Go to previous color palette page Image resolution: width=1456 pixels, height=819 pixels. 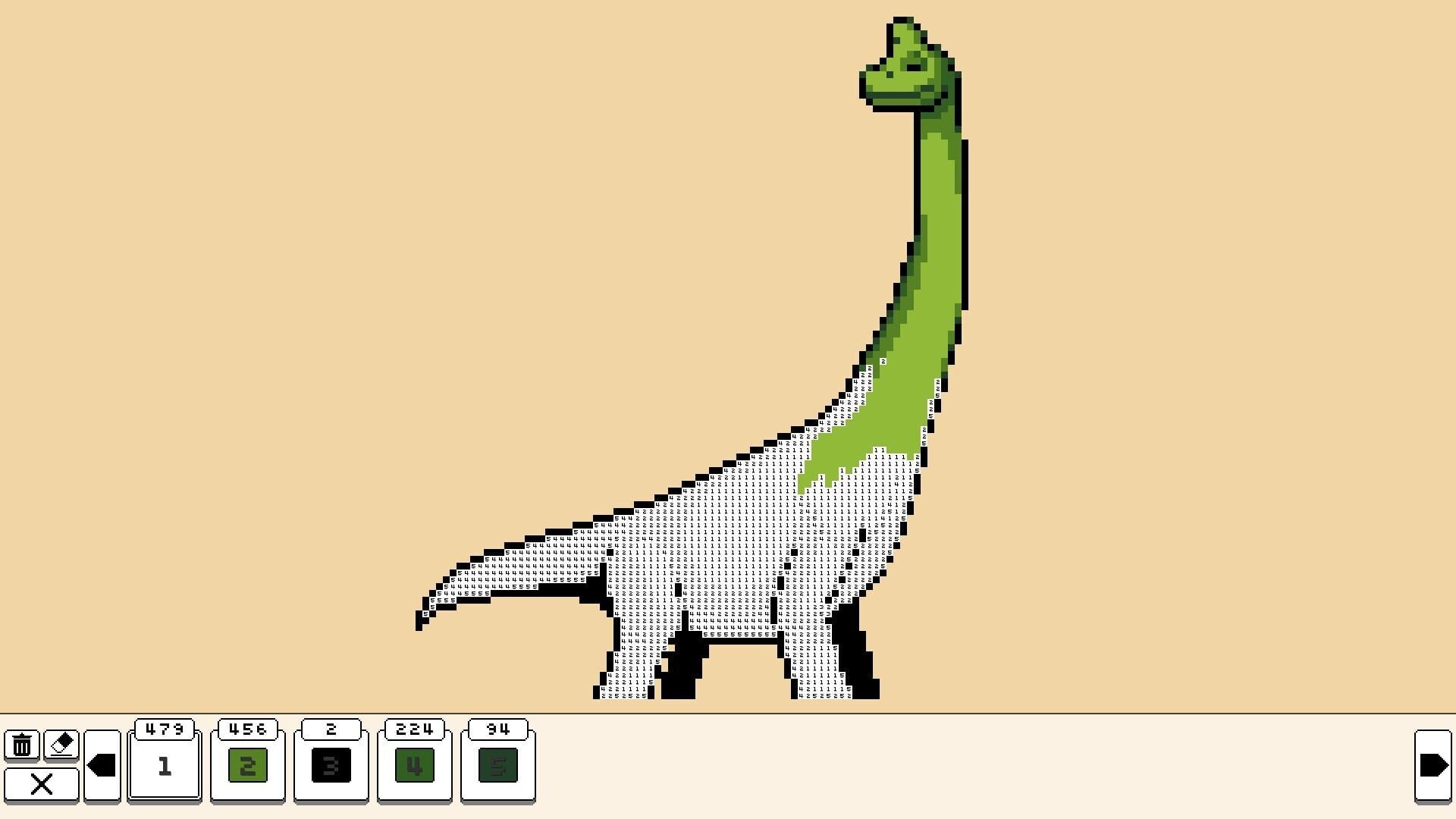click(x=102, y=765)
